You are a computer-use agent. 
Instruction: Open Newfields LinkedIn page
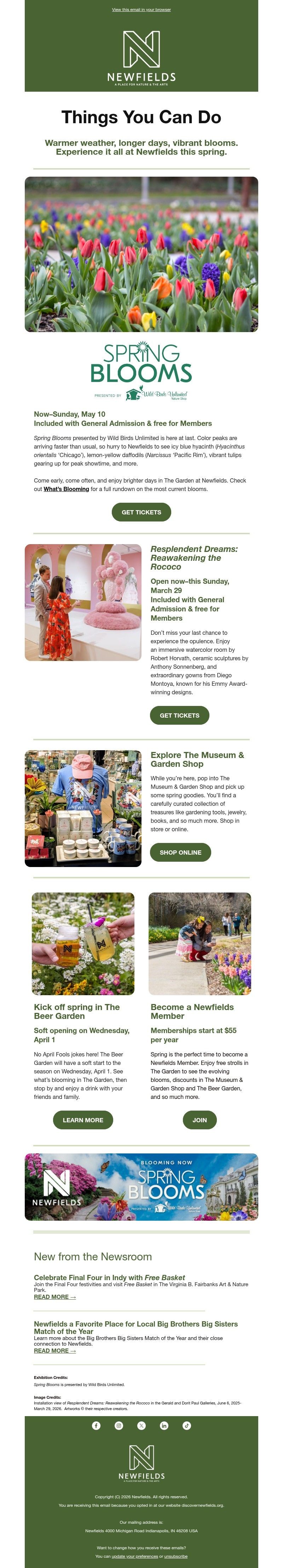[164, 1425]
